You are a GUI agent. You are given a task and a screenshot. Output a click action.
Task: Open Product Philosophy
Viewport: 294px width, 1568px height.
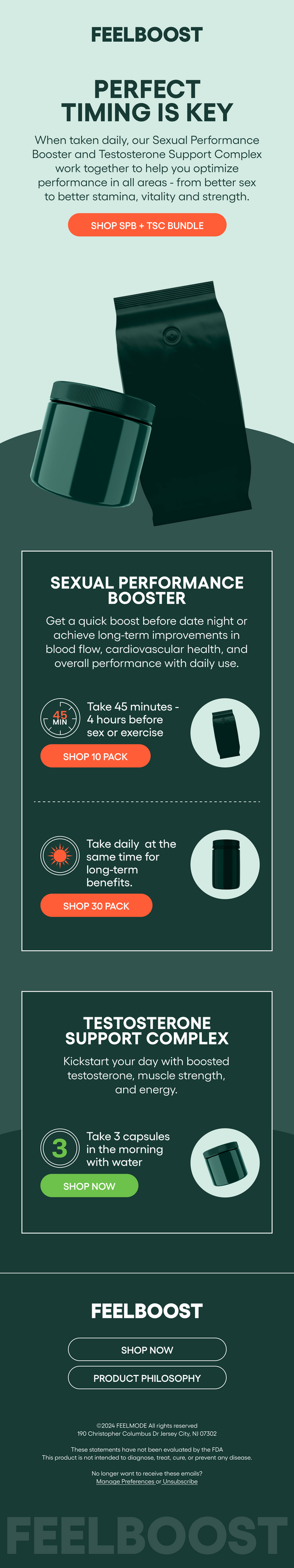(147, 1378)
